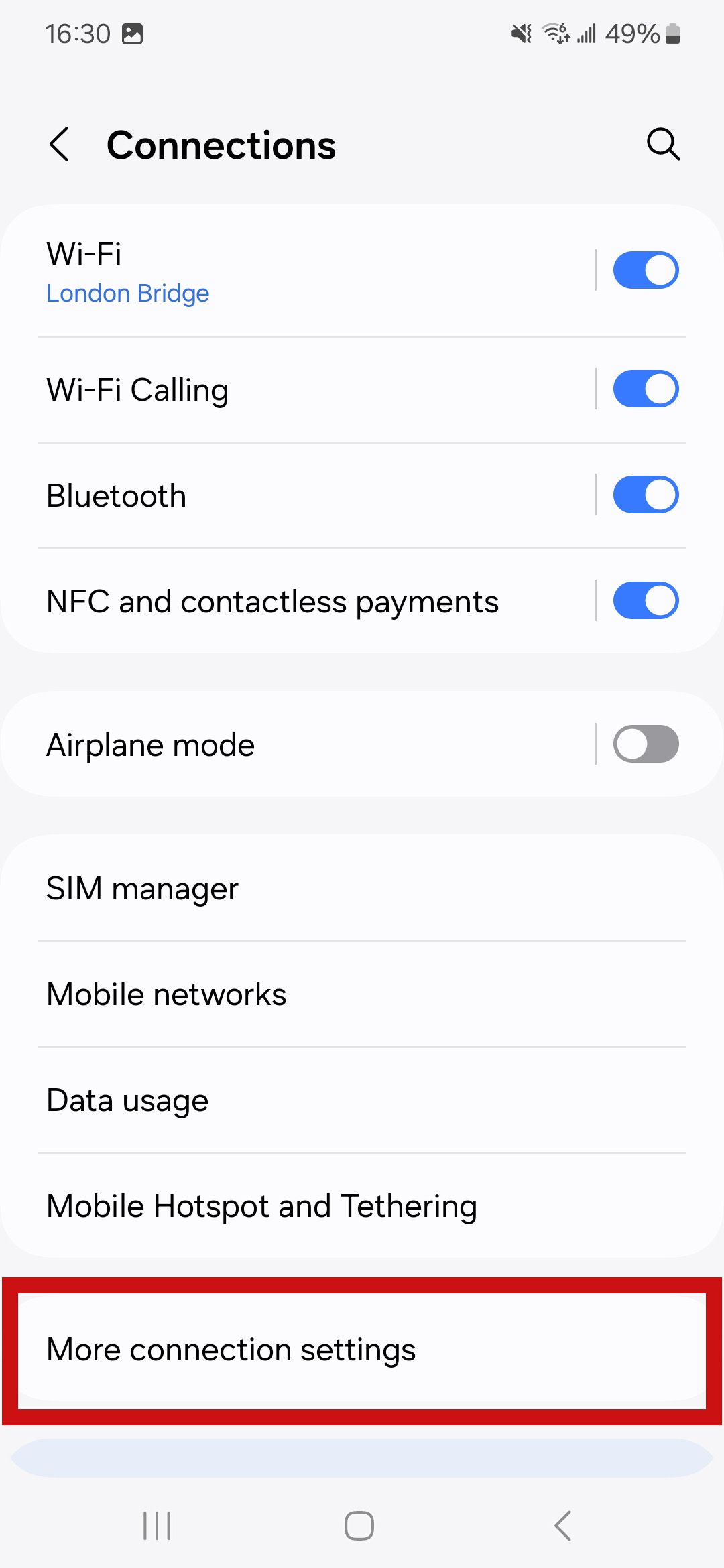Disable NFC and contactless payments

click(644, 601)
